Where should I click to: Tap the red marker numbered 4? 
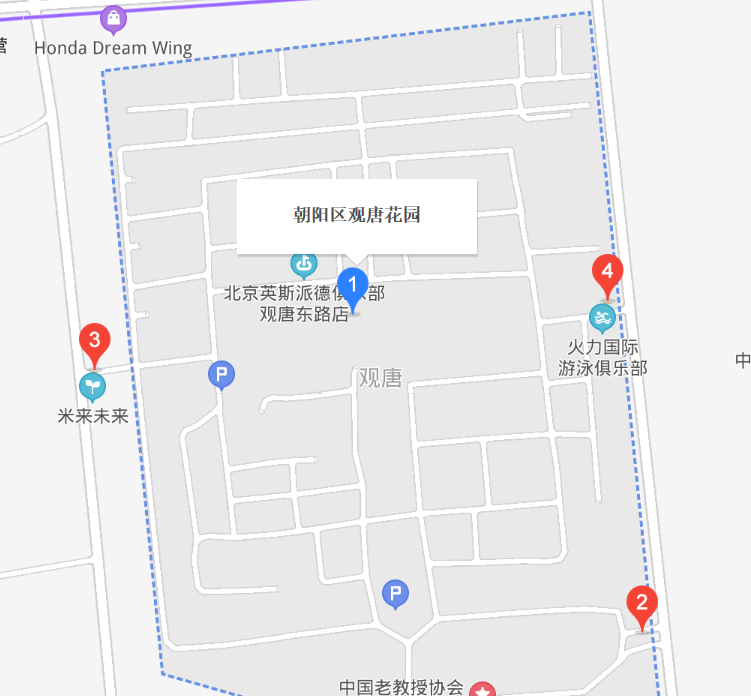click(x=607, y=274)
